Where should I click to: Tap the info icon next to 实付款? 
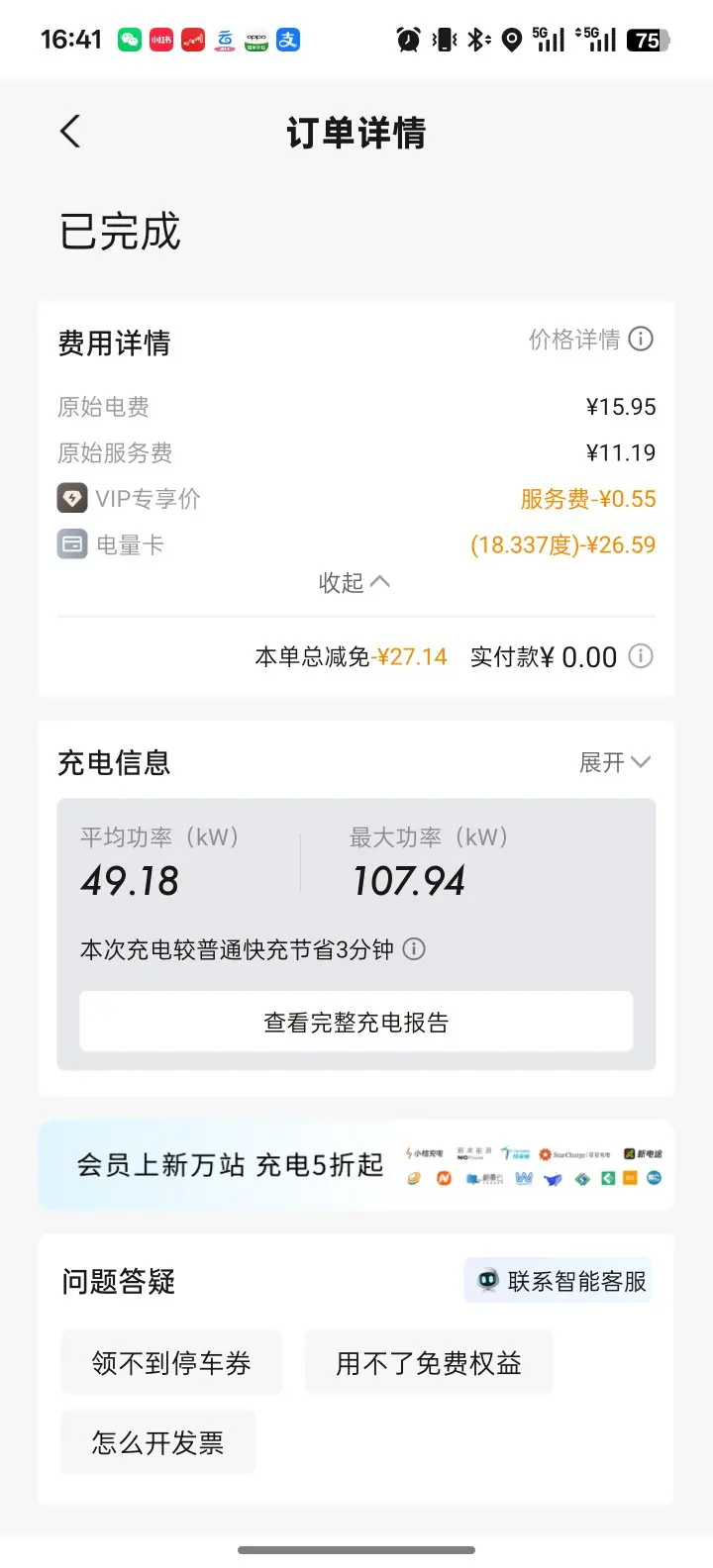[x=642, y=656]
